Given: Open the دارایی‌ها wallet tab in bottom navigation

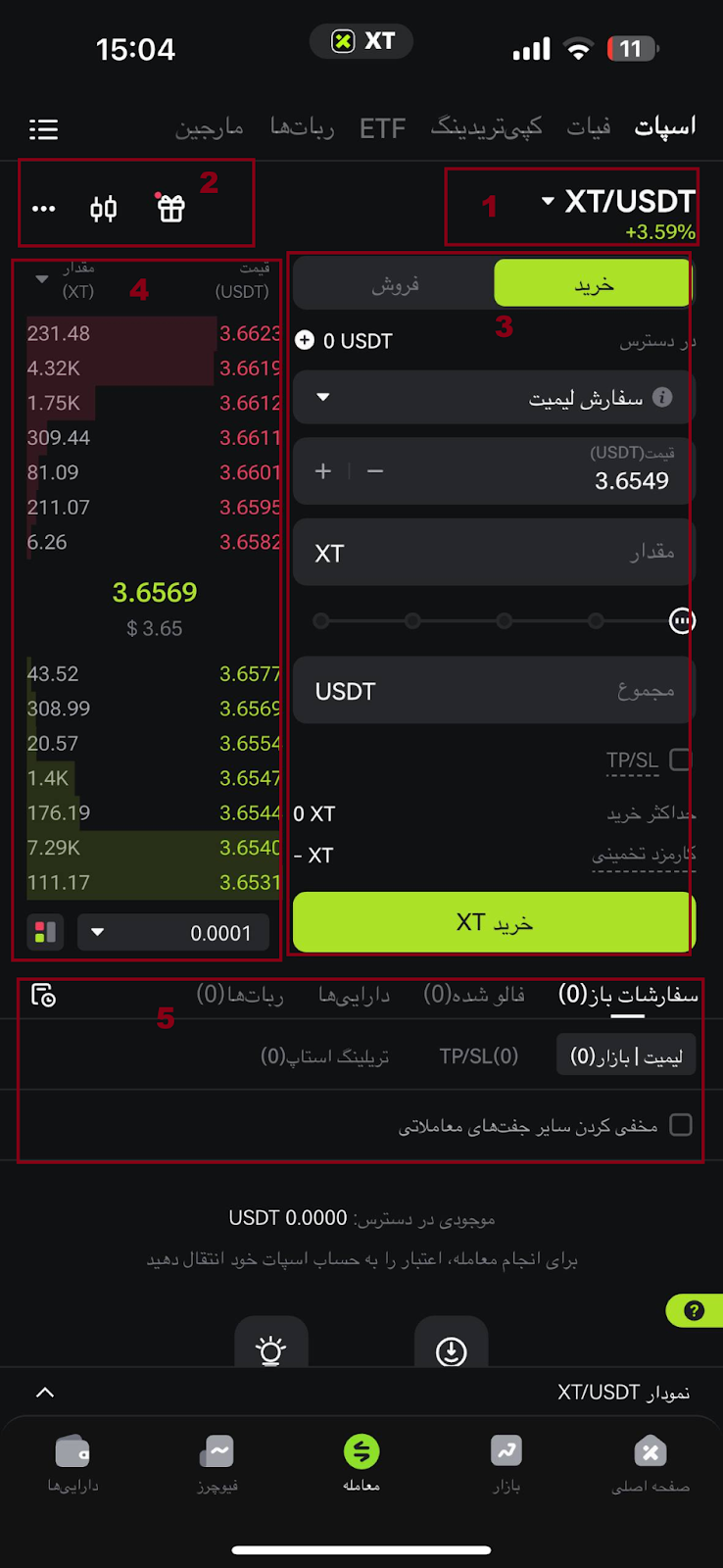Looking at the screenshot, I should click(73, 1462).
